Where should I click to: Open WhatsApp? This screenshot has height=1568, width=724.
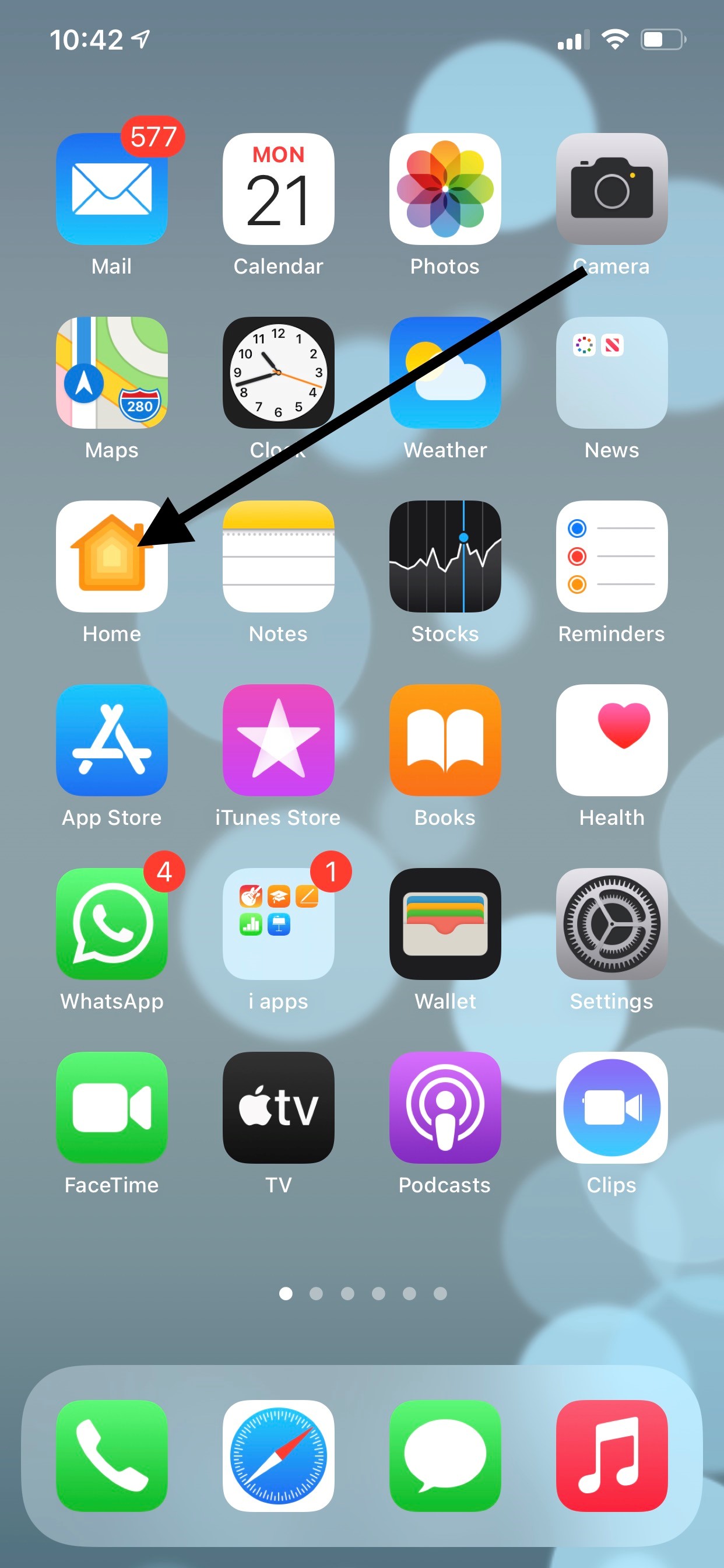[x=112, y=923]
